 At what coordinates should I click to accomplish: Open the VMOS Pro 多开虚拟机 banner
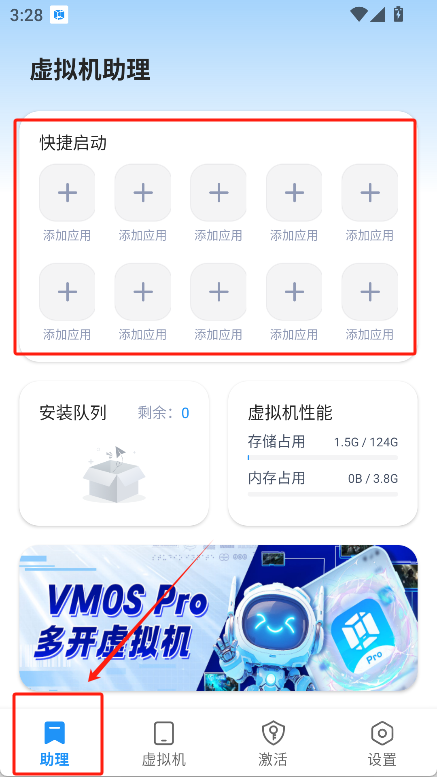click(x=218, y=618)
